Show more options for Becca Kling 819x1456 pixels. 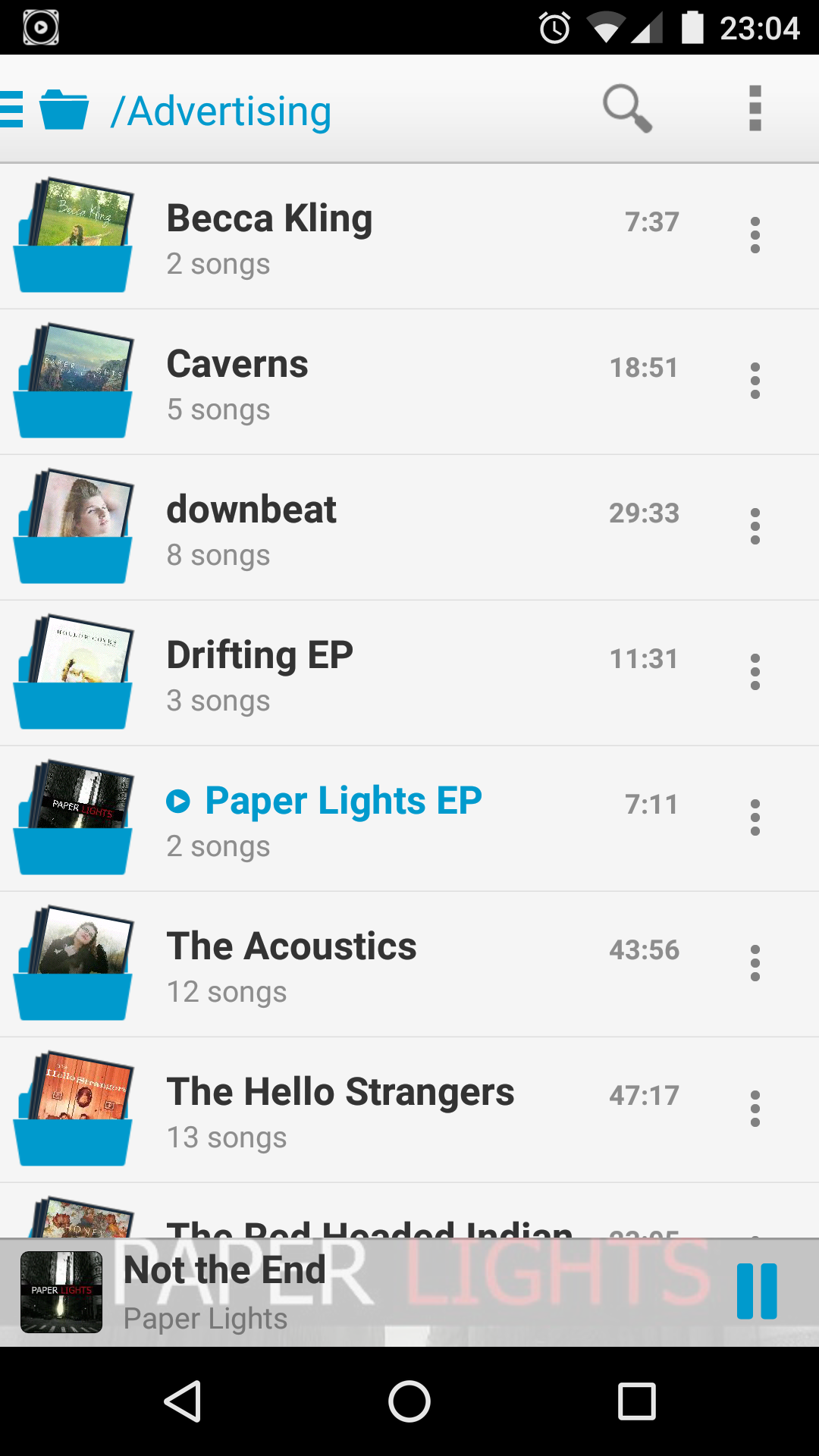755,235
